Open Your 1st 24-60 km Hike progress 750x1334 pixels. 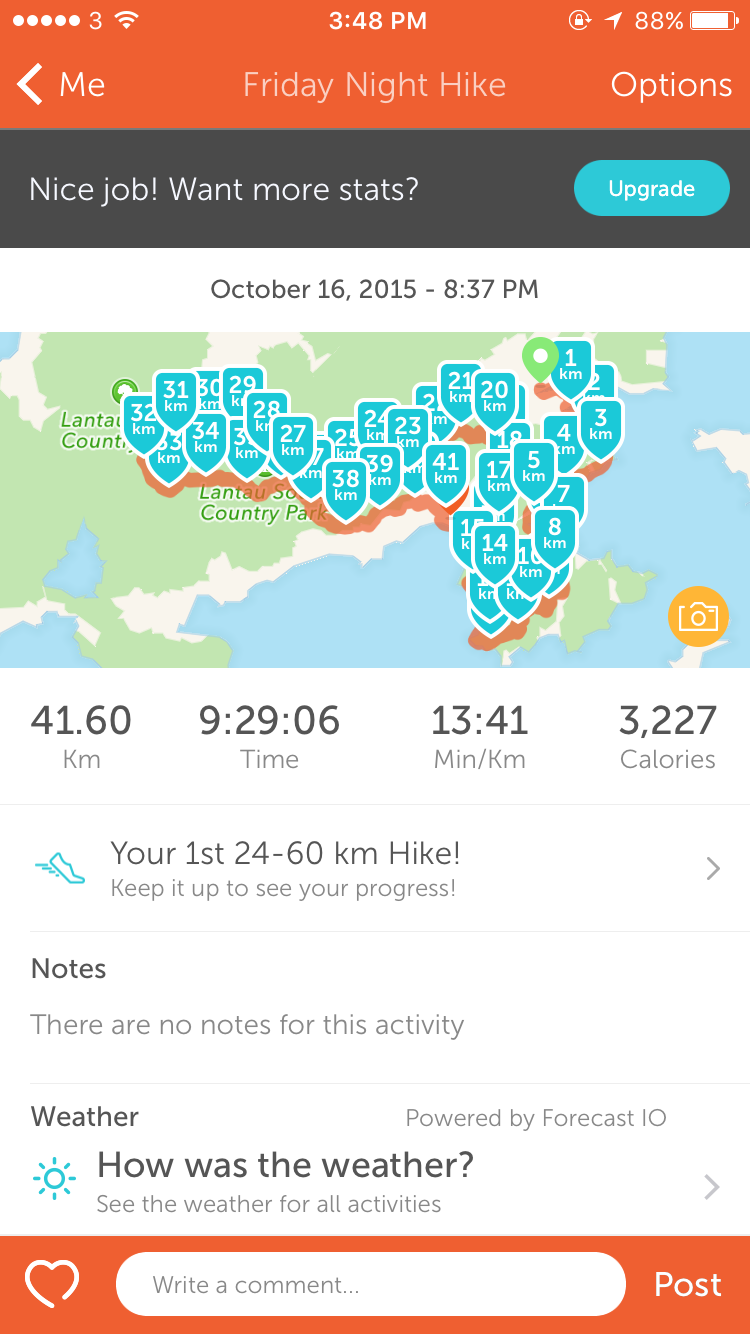click(375, 868)
